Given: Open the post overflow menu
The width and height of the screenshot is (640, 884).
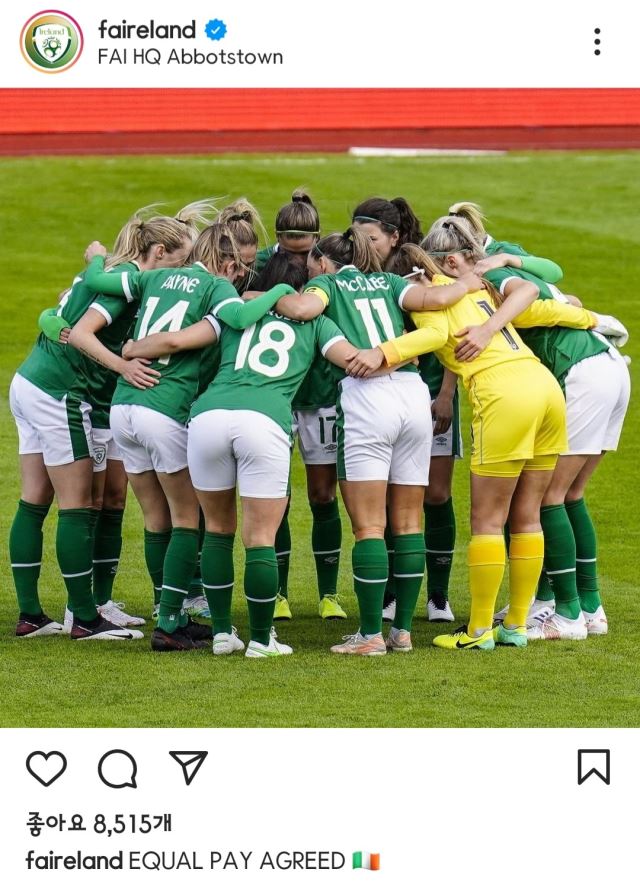Looking at the screenshot, I should click(596, 42).
